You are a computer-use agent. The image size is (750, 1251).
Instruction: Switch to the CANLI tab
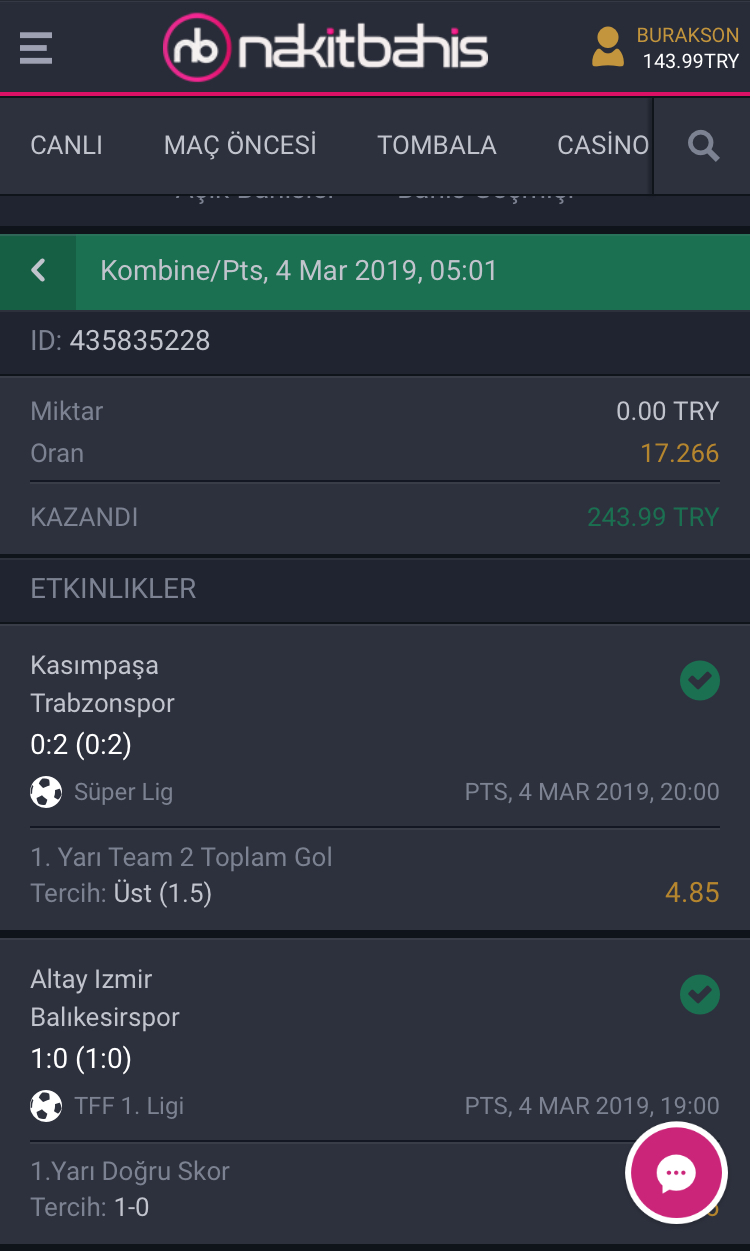tap(66, 145)
